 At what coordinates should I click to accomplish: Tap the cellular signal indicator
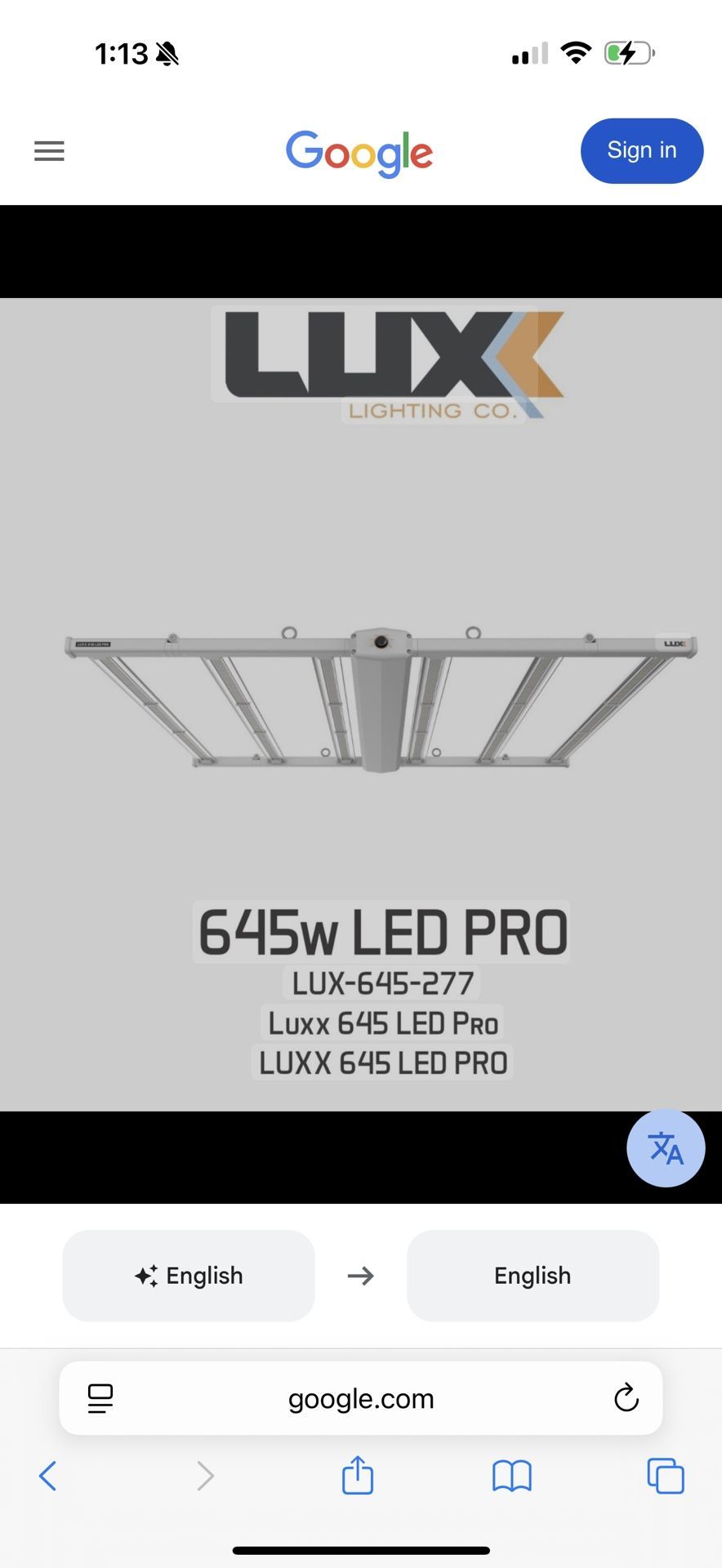(528, 52)
